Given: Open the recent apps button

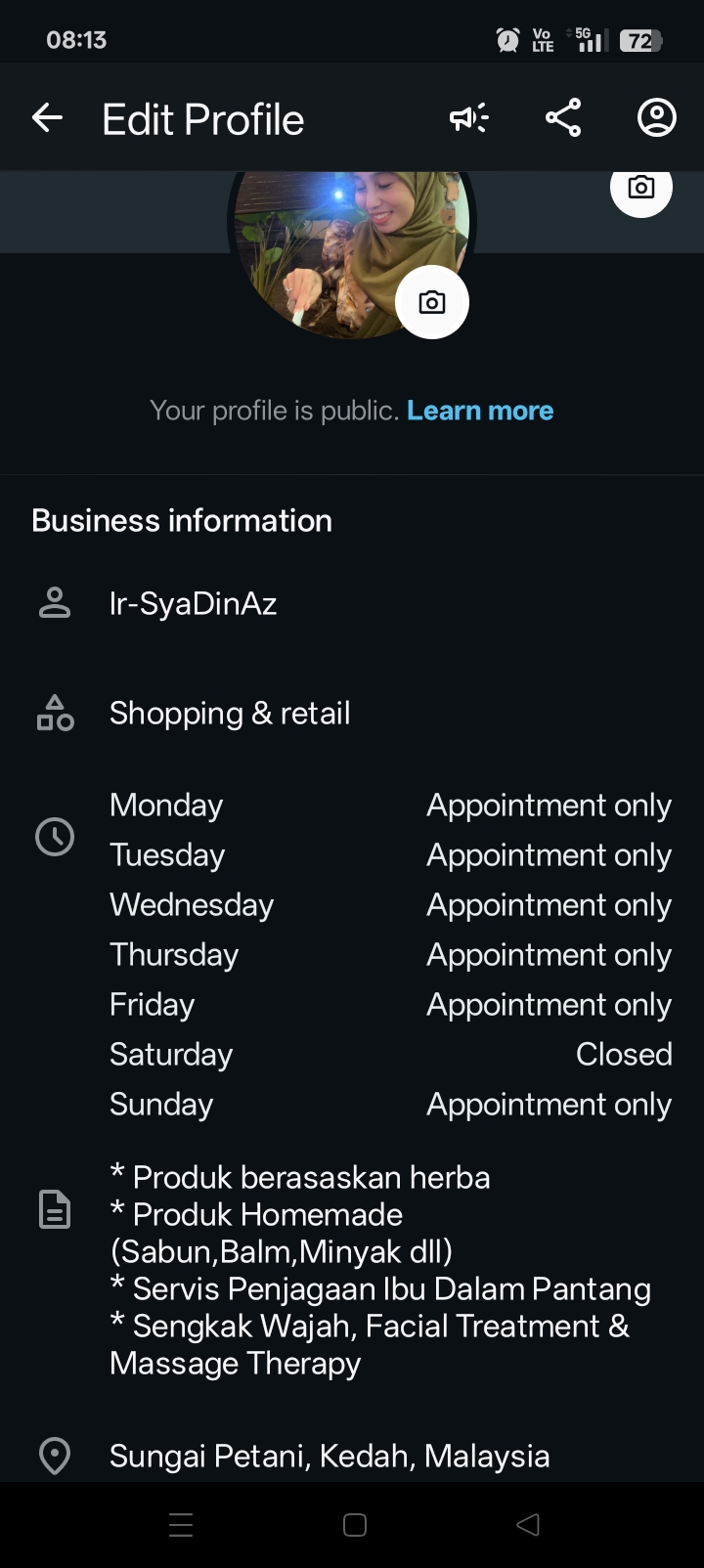Looking at the screenshot, I should coord(181,1525).
